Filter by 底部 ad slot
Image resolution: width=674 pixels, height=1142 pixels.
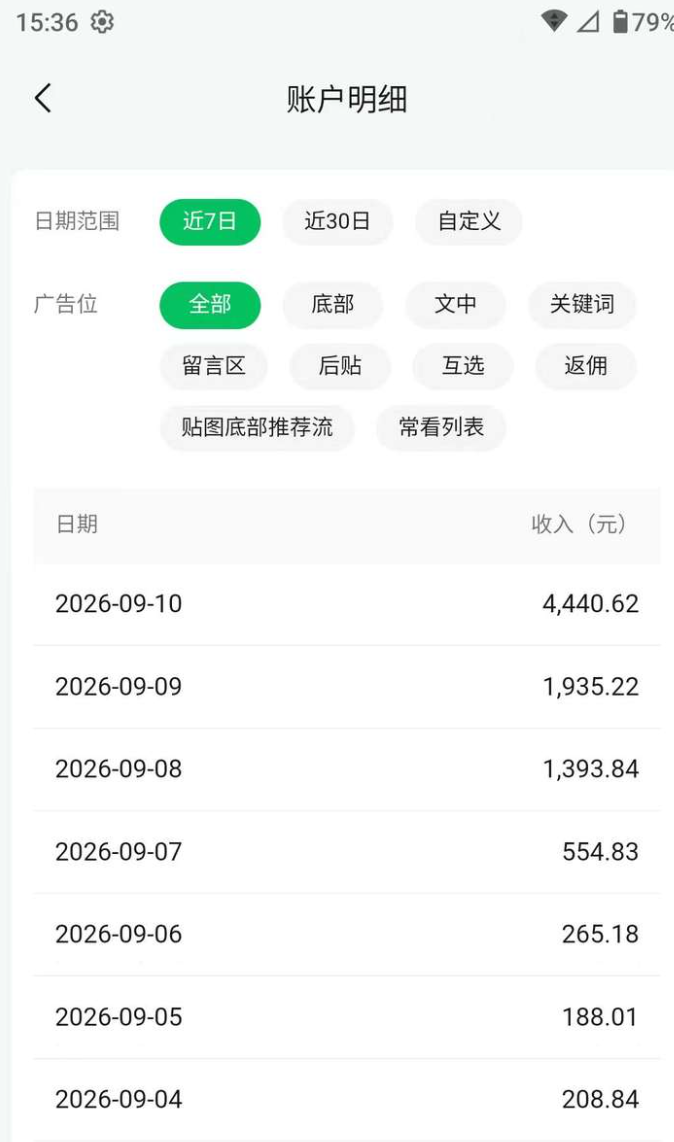coord(333,304)
